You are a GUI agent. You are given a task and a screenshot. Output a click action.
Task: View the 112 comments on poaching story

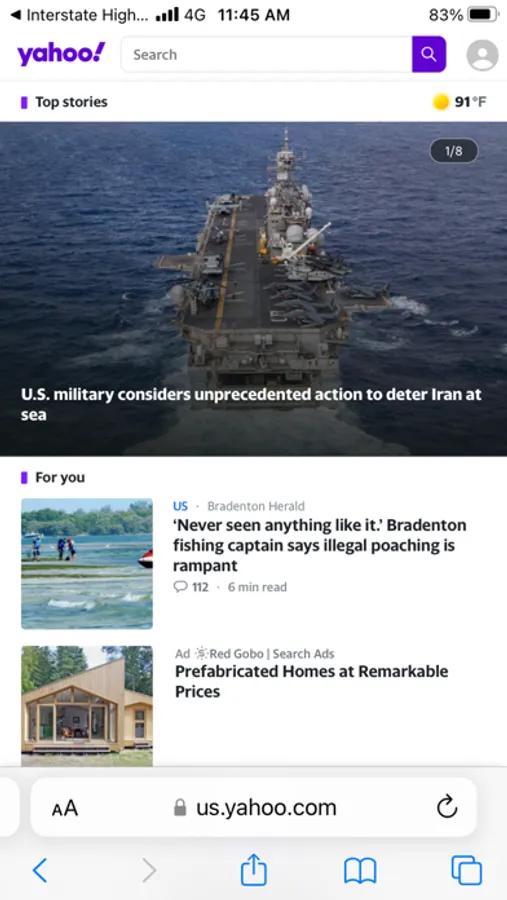191,587
